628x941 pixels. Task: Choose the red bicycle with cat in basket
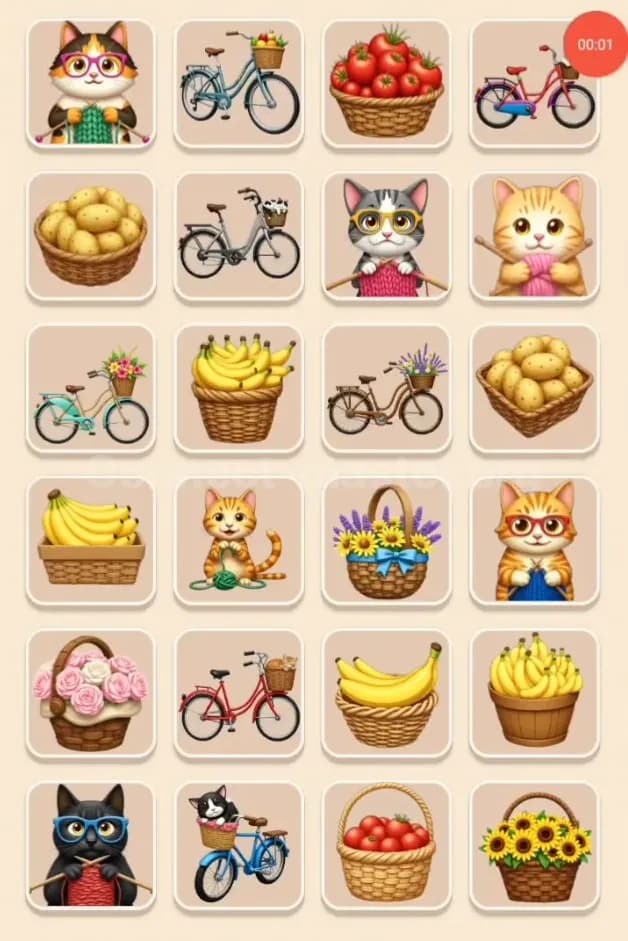239,693
